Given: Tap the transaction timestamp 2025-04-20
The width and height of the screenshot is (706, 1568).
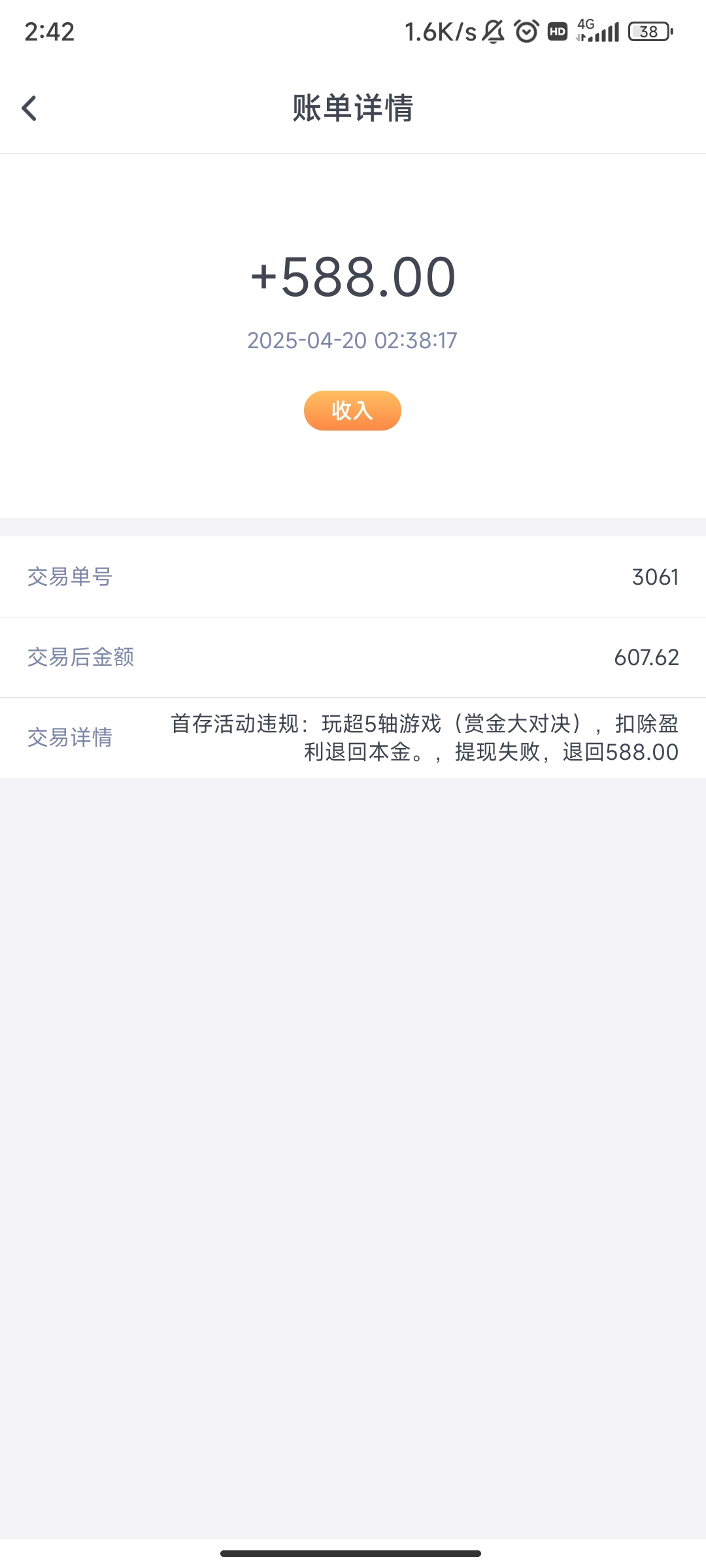Looking at the screenshot, I should pyautogui.click(x=352, y=340).
